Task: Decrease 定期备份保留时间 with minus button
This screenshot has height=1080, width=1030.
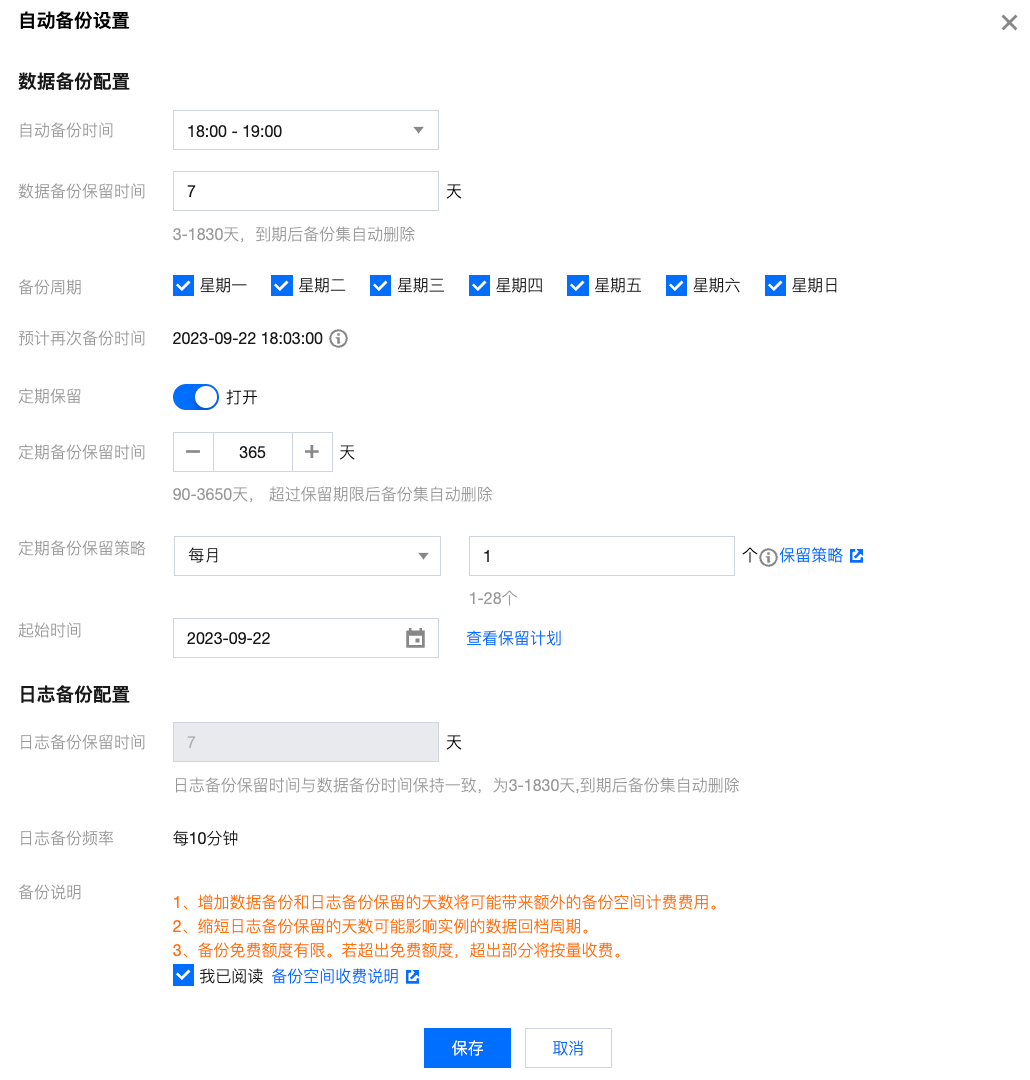Action: [x=193, y=452]
